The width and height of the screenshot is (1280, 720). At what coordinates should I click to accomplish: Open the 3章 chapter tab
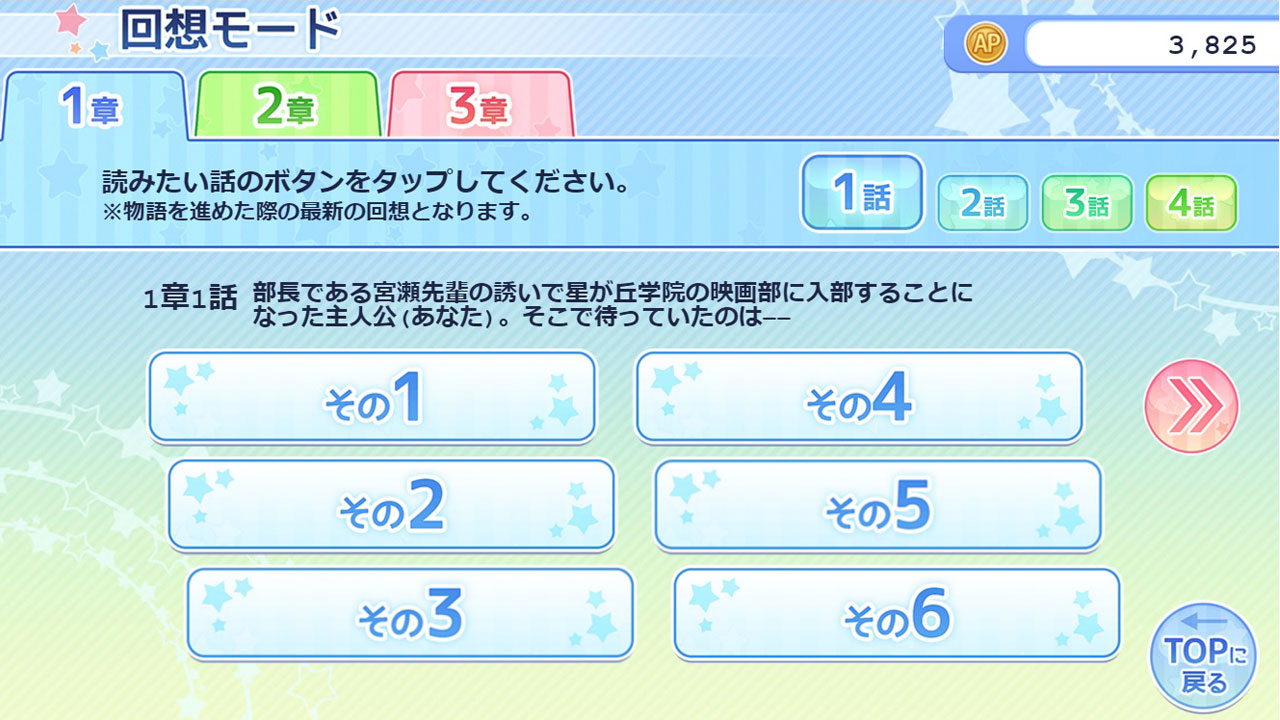(480, 108)
